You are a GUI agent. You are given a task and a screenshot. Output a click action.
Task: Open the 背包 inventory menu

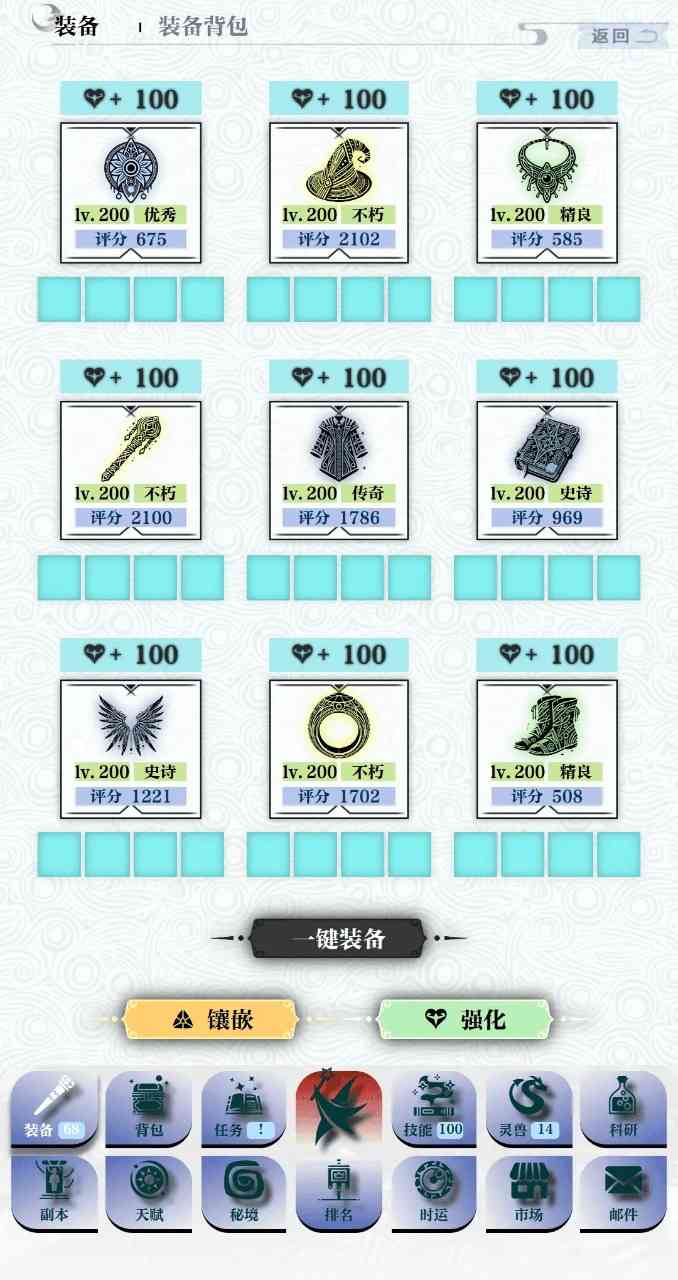pos(148,1109)
